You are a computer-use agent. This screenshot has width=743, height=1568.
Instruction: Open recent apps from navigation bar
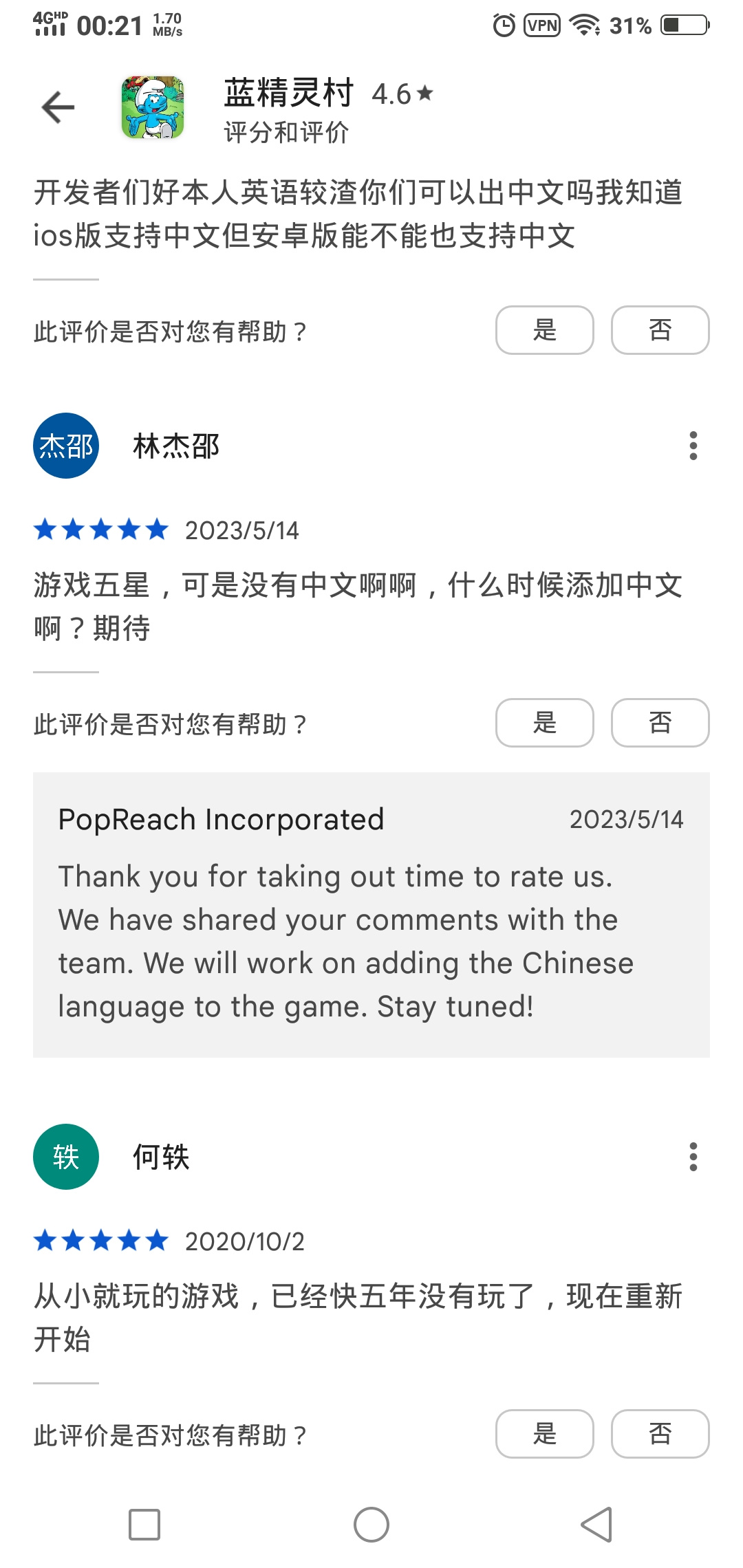point(144,1525)
